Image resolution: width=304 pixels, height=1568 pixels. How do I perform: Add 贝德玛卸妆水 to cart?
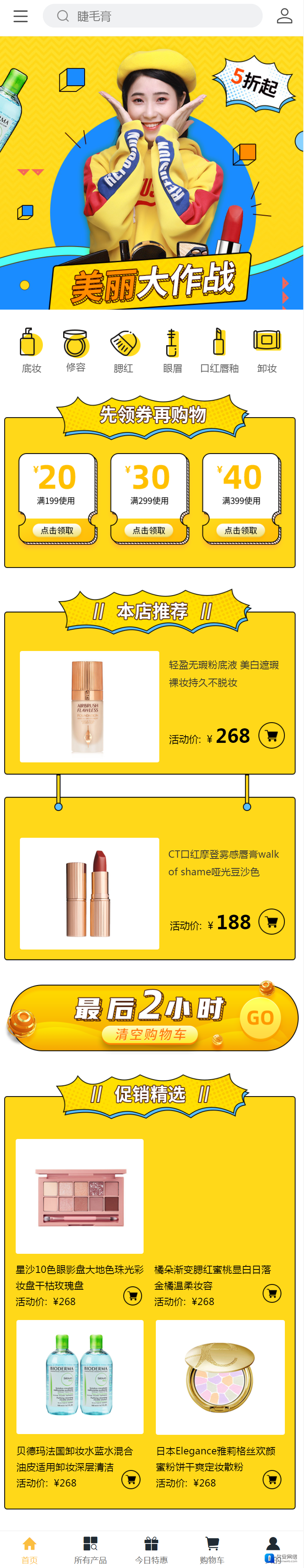pos(131,1478)
